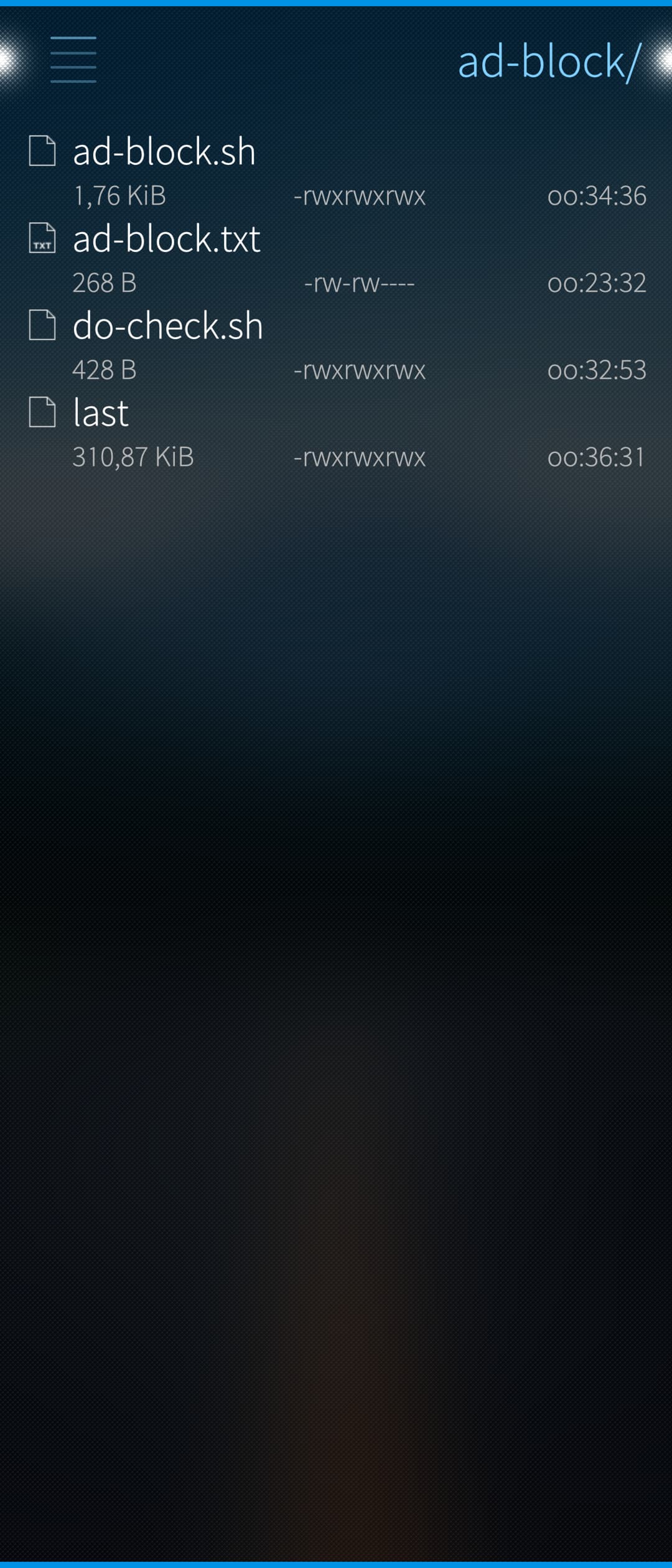Open the ad-block.sh file

pos(164,152)
